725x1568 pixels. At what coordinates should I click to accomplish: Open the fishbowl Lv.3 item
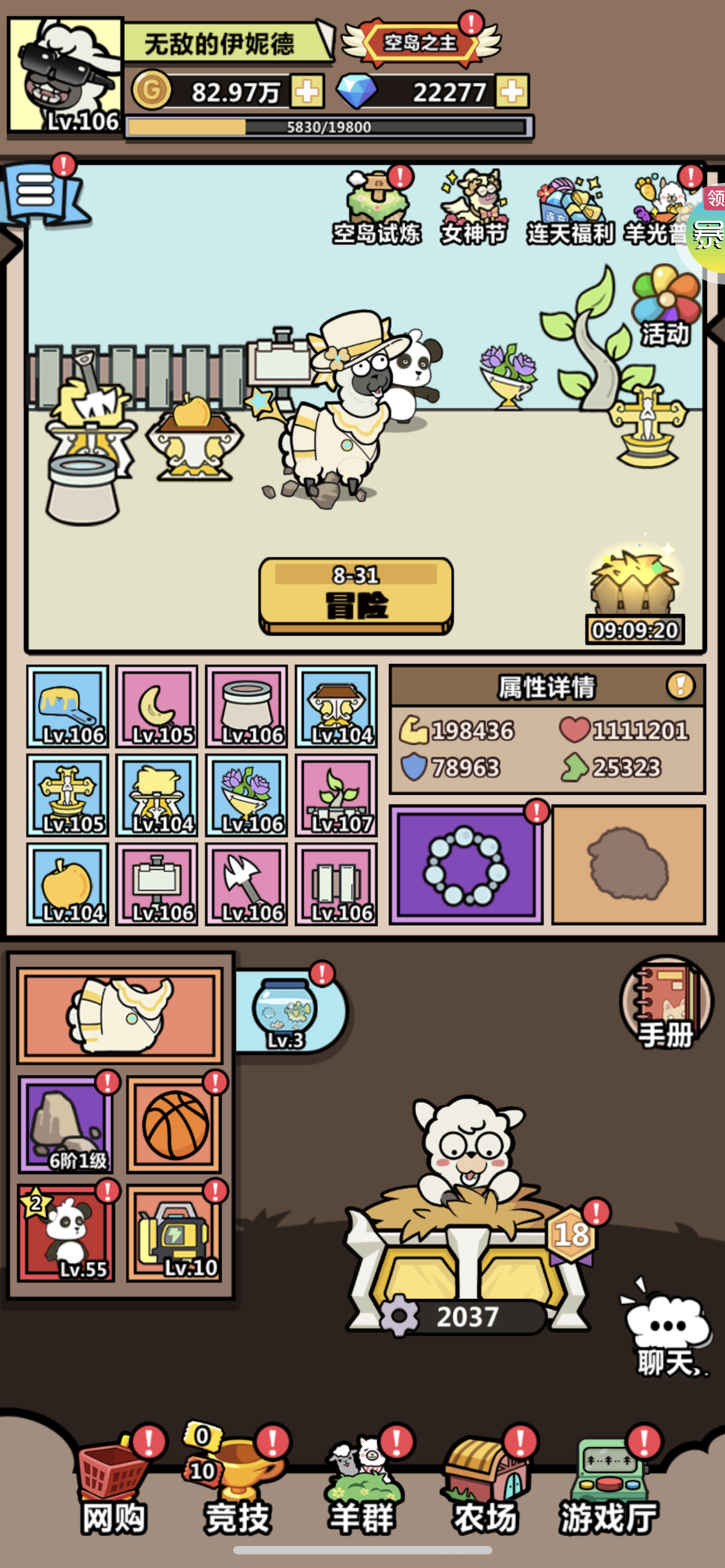point(285,1010)
